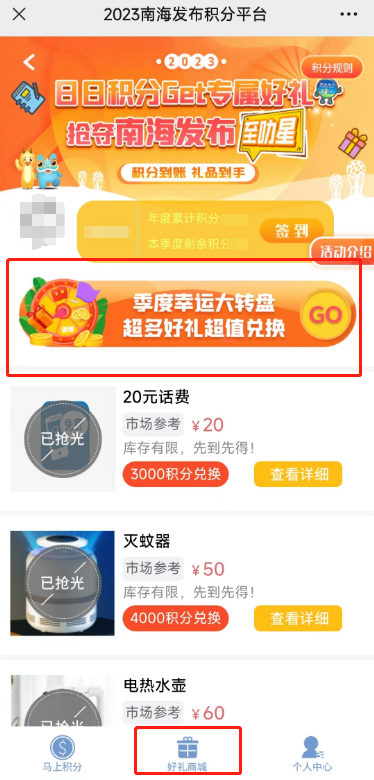Tap the white back arrow on banner

click(30, 62)
